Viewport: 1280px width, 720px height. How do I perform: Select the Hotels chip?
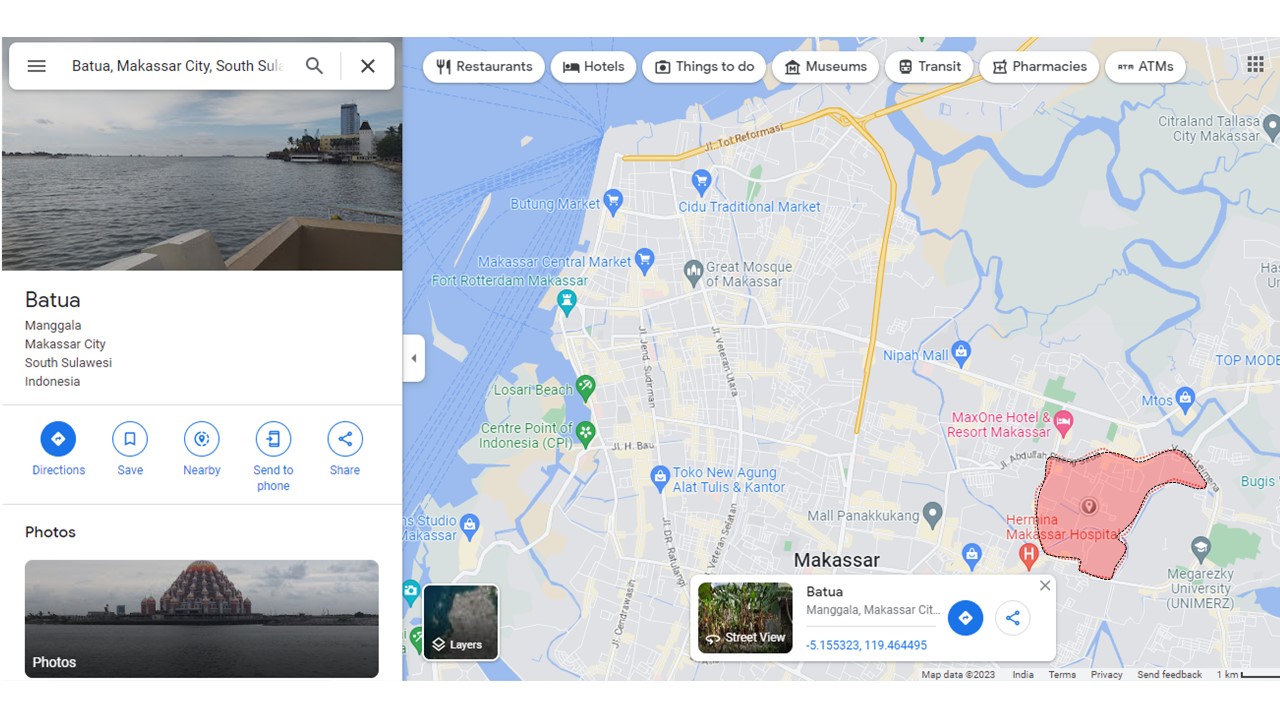pos(593,67)
